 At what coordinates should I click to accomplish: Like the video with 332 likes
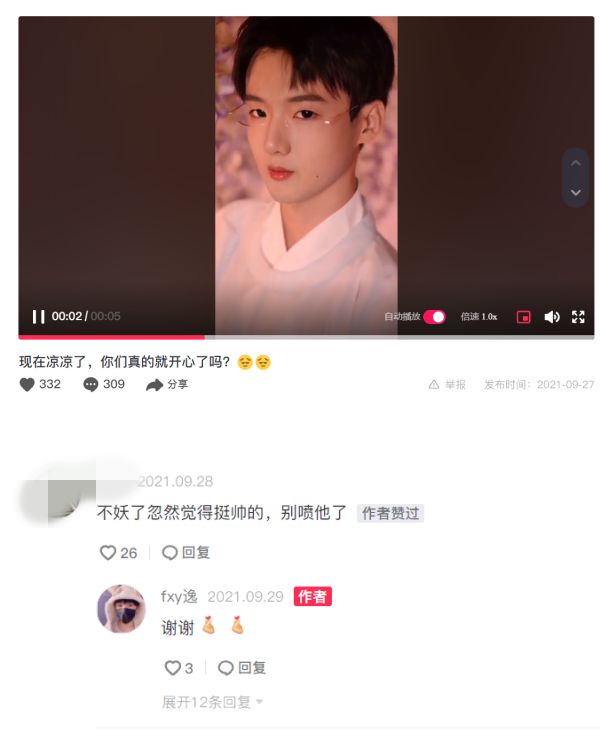[28, 384]
